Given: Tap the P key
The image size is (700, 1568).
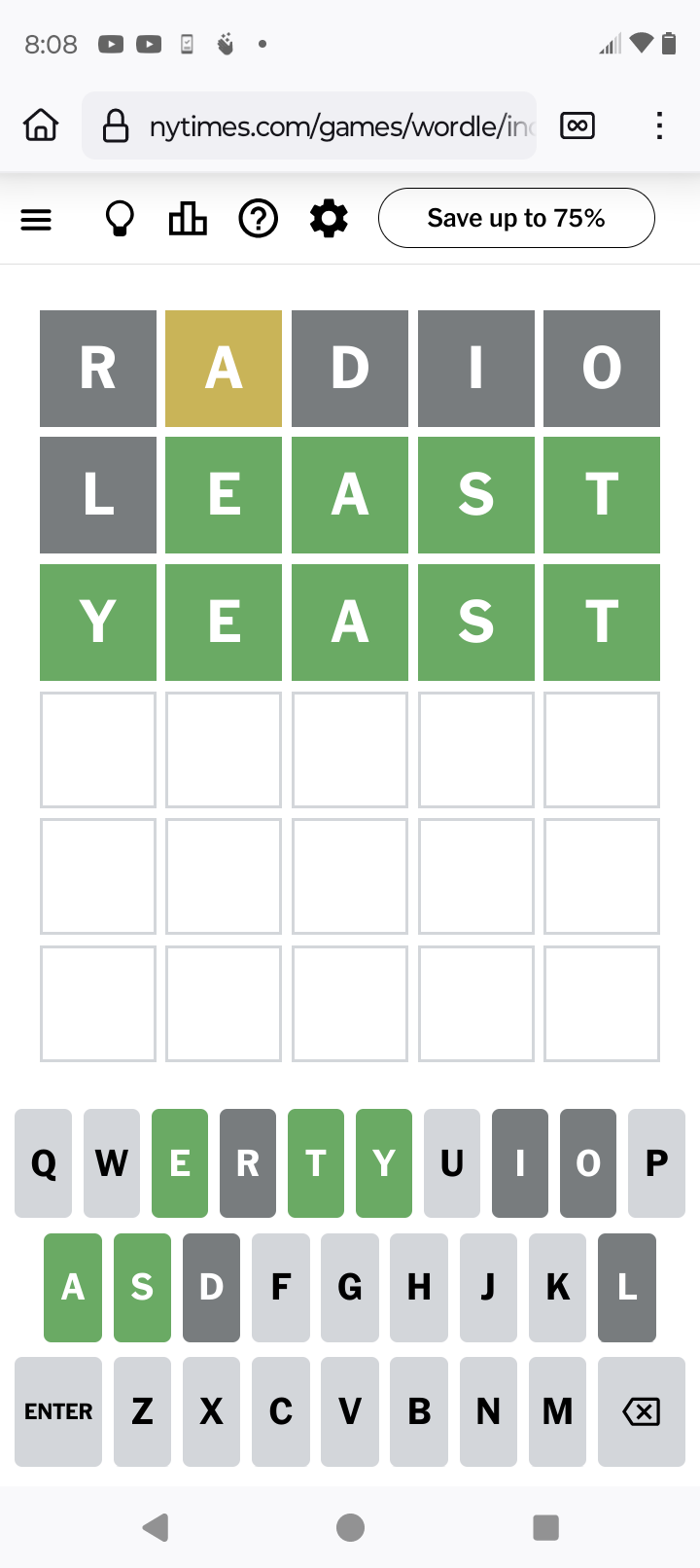Looking at the screenshot, I should pyautogui.click(x=657, y=1163).
